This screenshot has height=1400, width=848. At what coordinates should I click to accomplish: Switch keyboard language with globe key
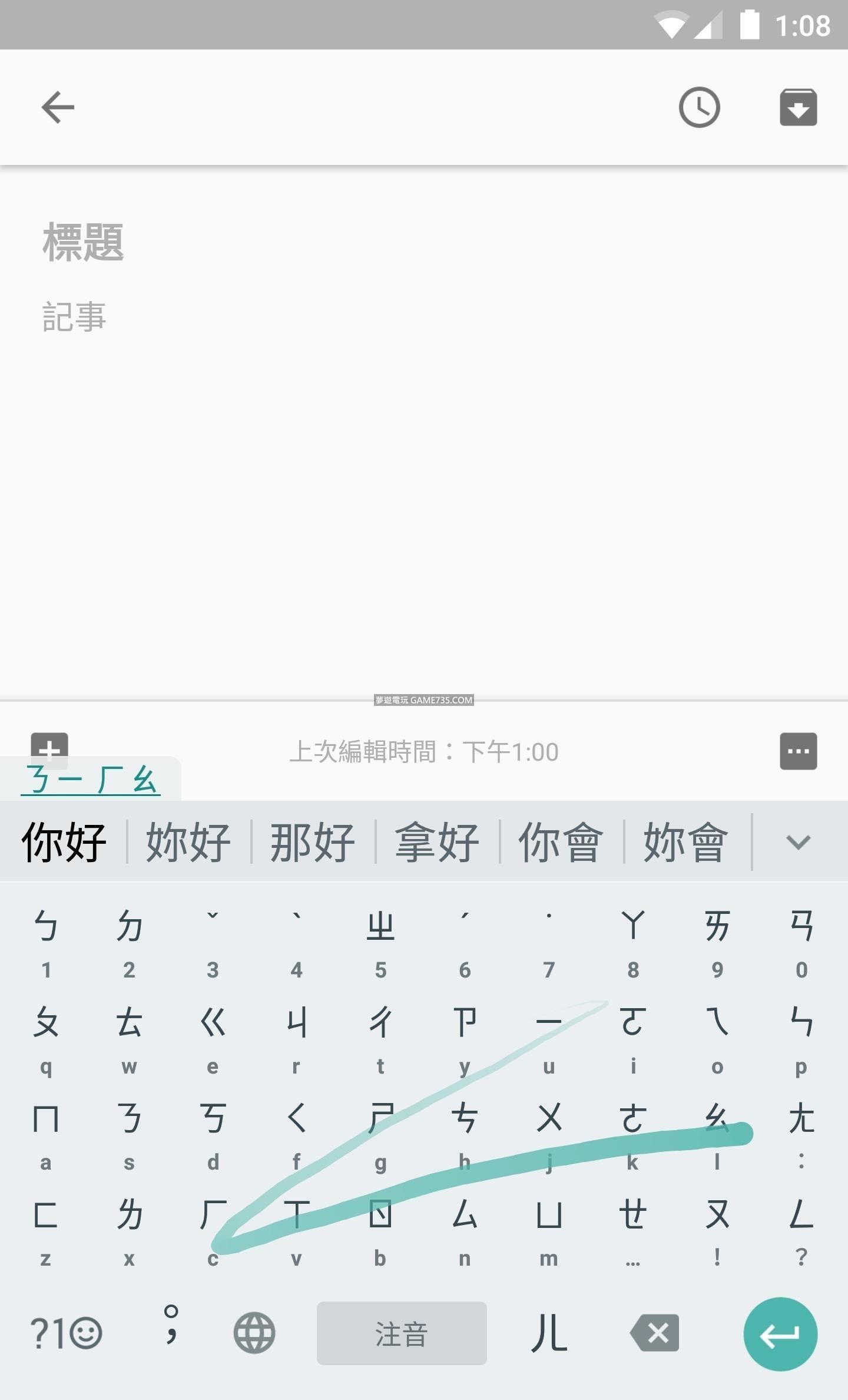[x=254, y=1333]
